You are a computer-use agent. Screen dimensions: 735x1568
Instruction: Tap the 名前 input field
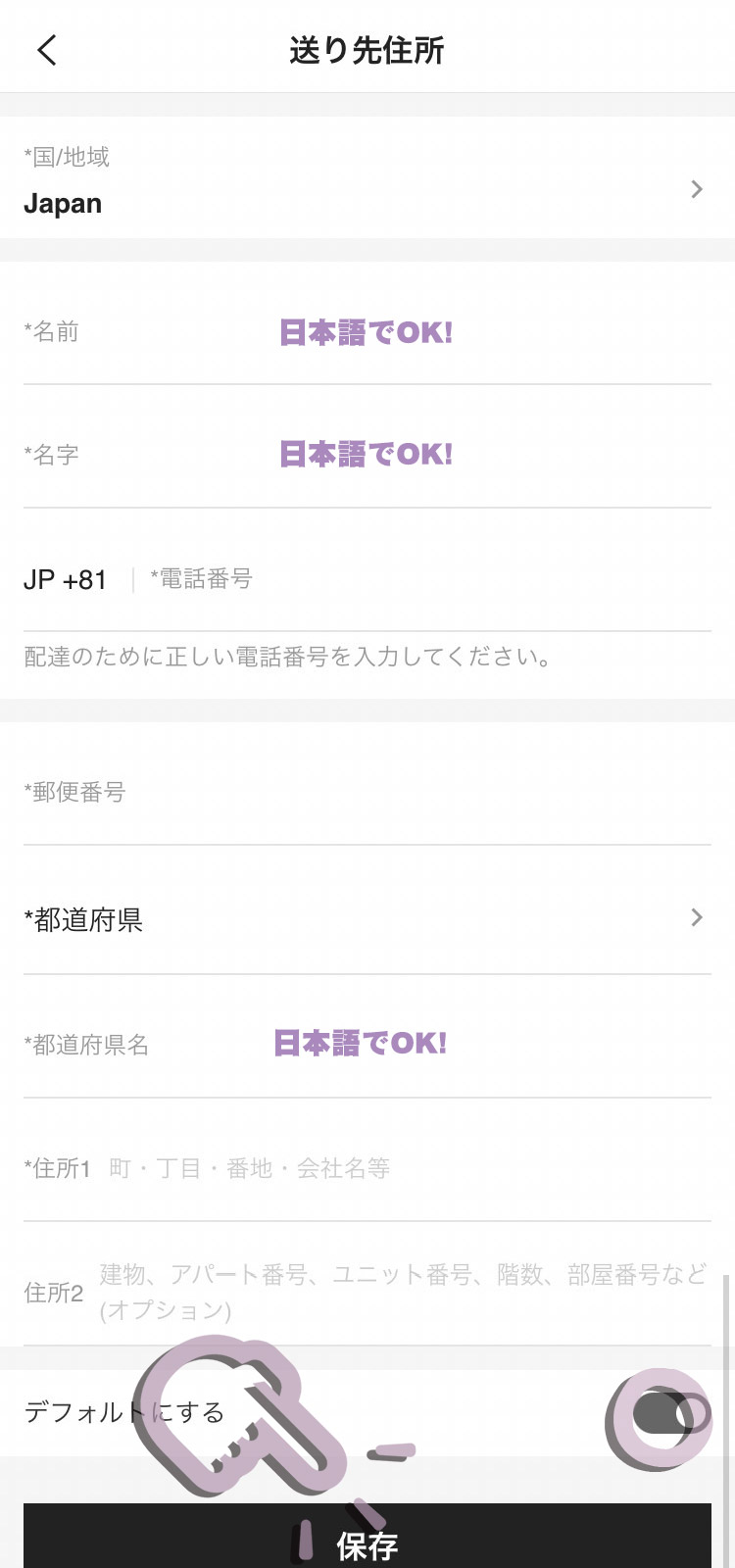(x=367, y=331)
